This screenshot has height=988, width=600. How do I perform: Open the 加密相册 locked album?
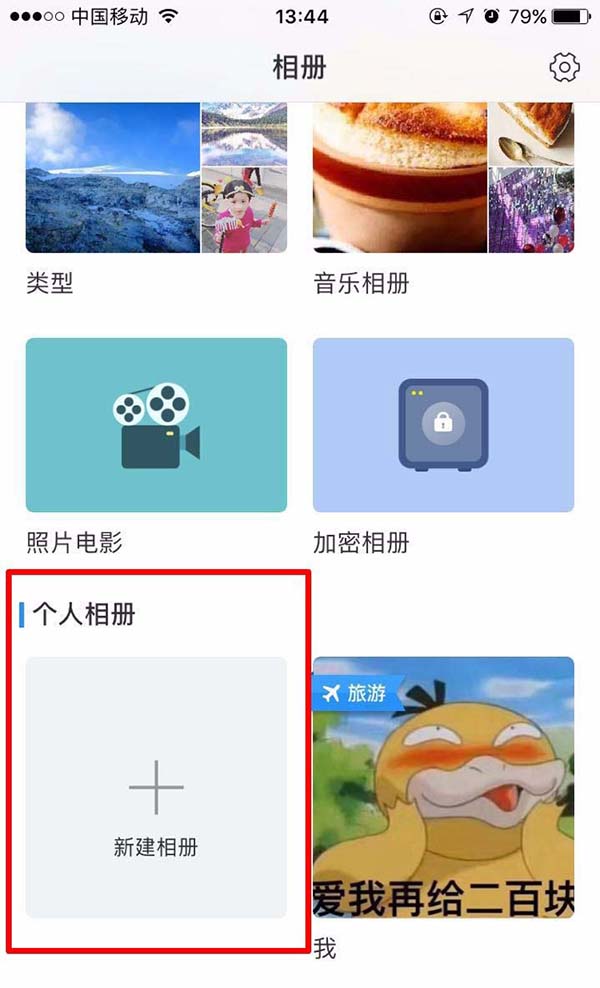click(x=443, y=425)
